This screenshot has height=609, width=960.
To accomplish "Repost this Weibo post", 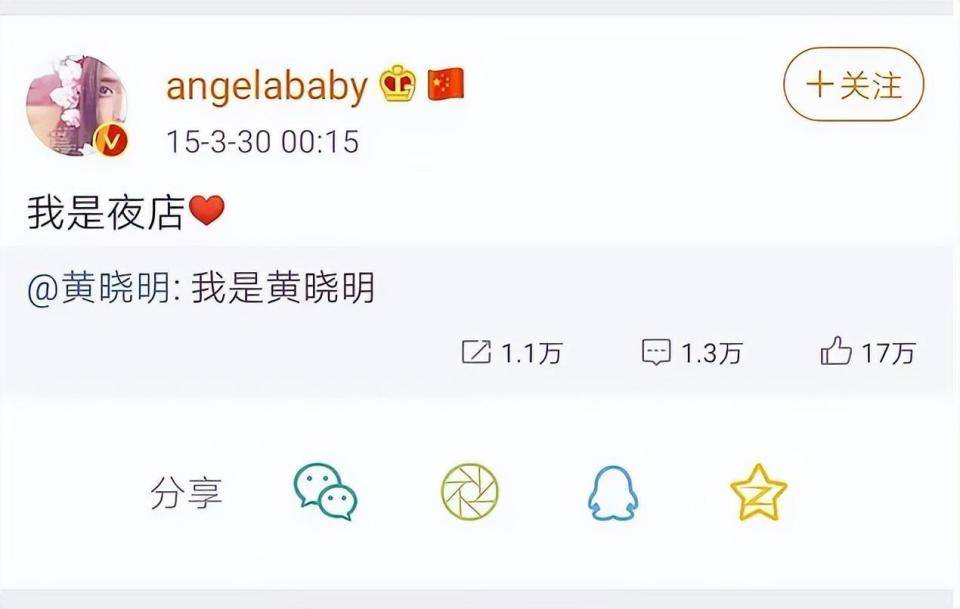I will [511, 352].
